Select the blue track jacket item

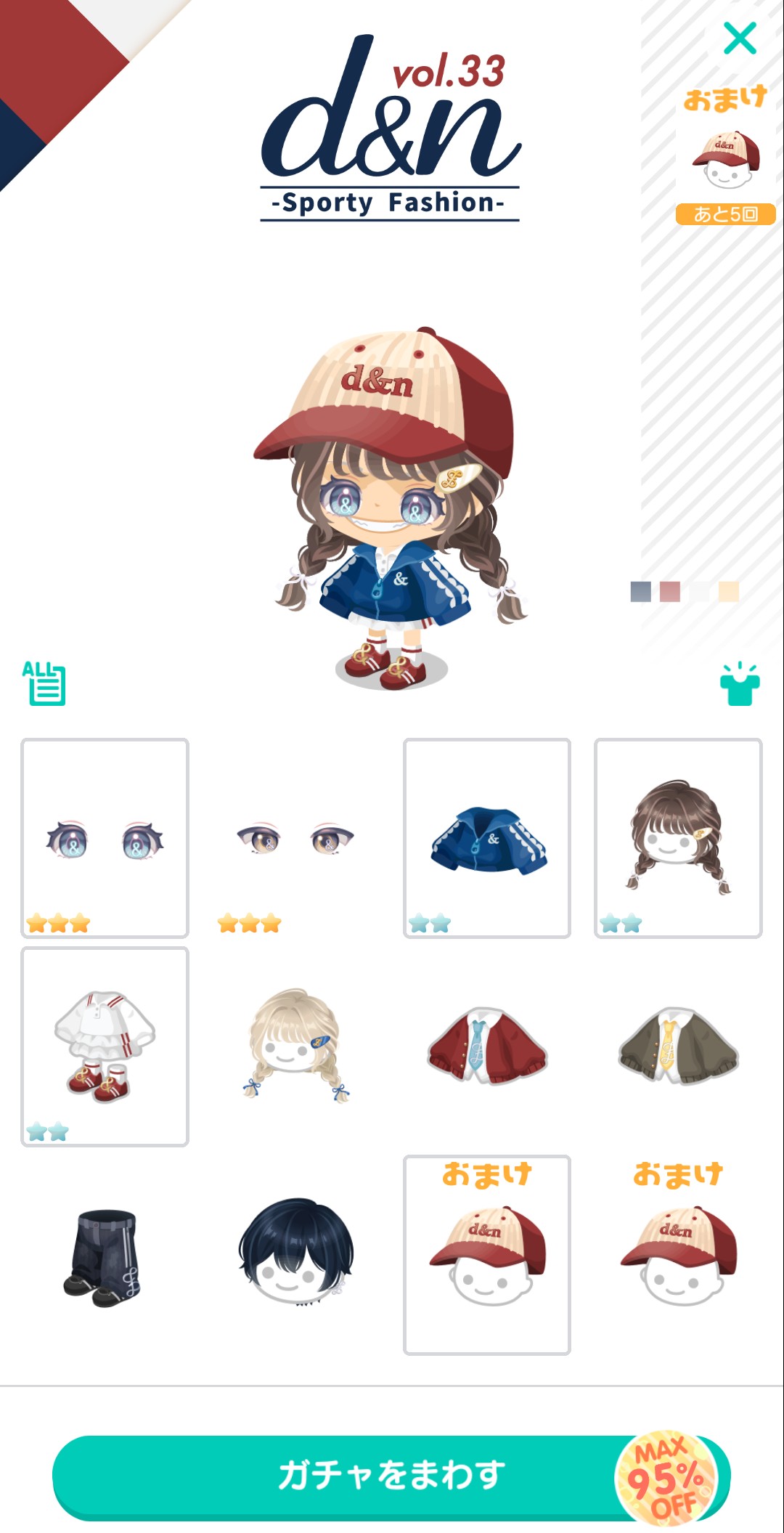click(487, 839)
